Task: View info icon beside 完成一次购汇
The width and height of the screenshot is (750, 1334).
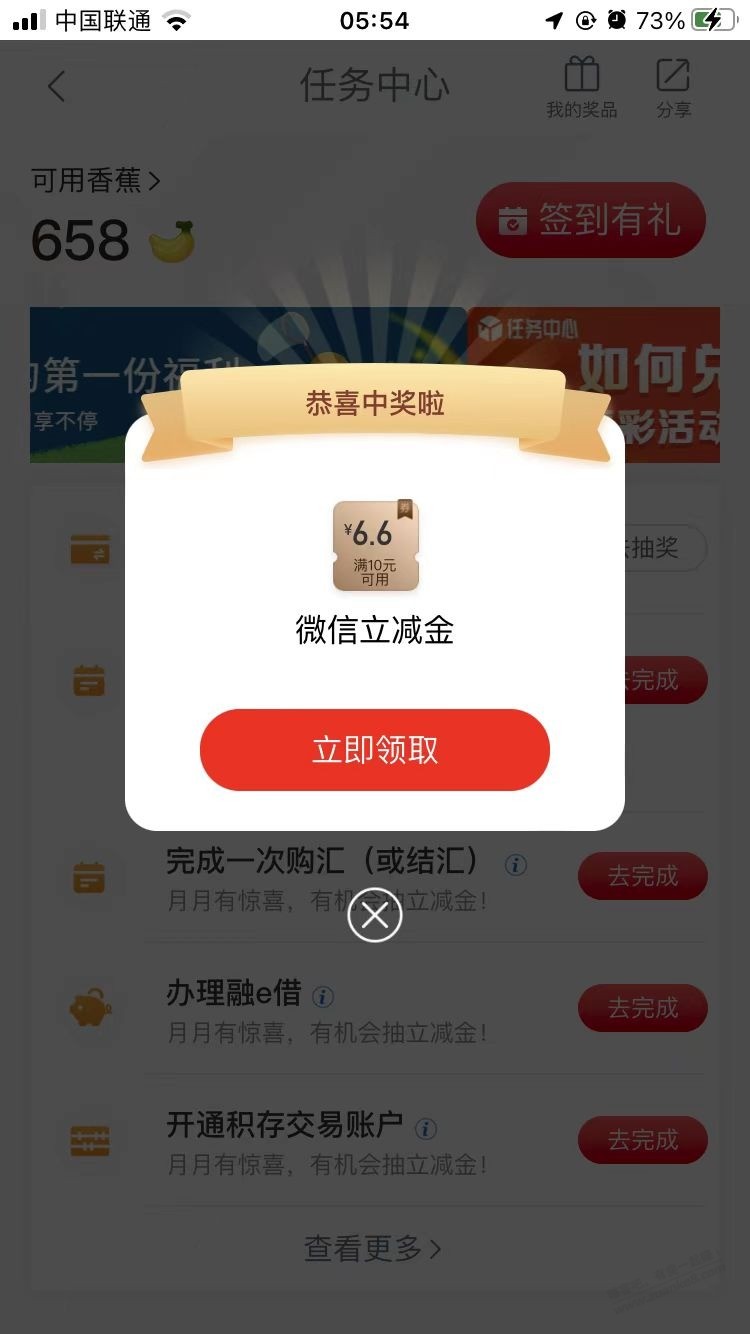Action: coord(516,864)
